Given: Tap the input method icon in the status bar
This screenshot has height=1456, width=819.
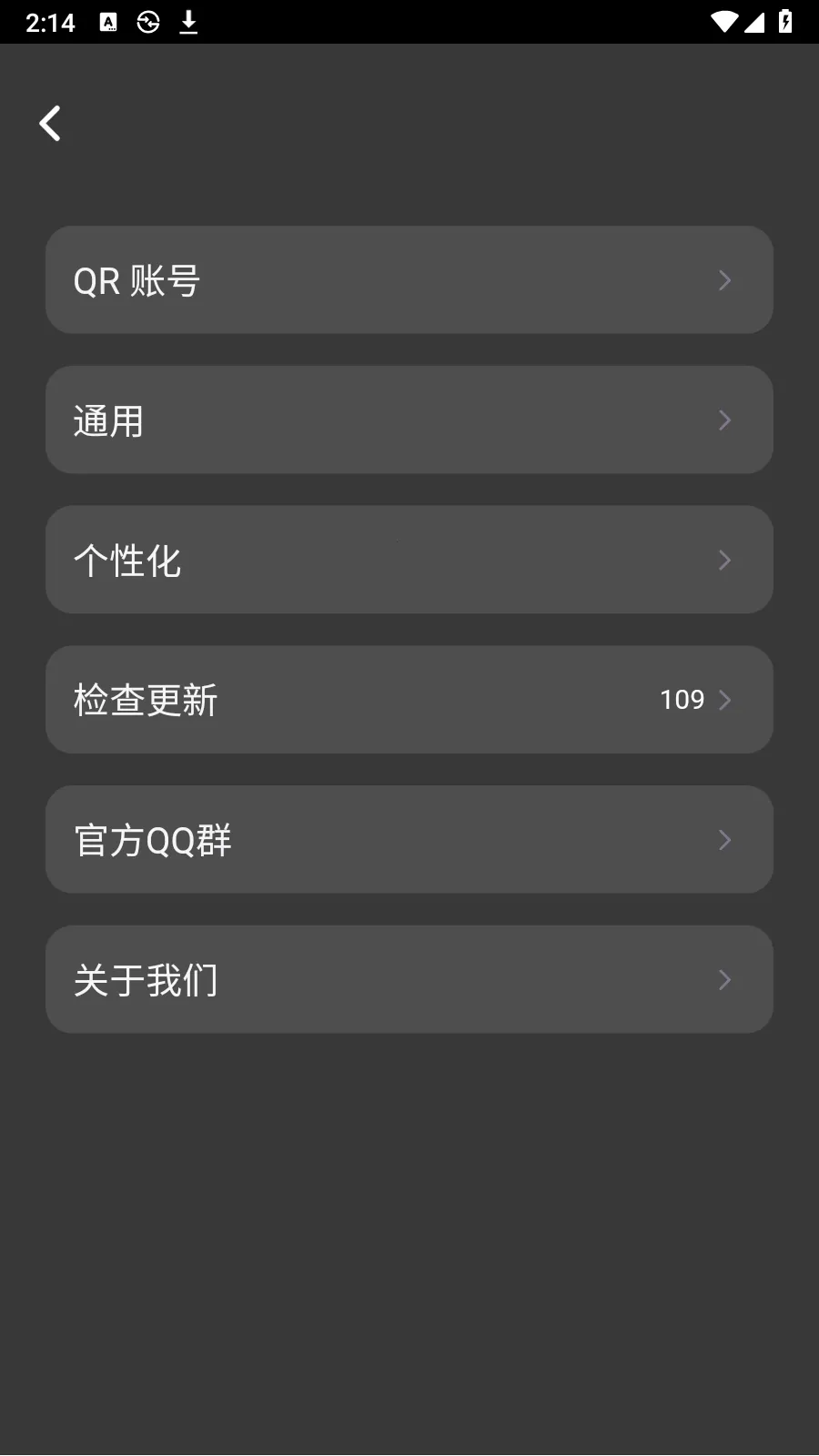Looking at the screenshot, I should pyautogui.click(x=106, y=21).
